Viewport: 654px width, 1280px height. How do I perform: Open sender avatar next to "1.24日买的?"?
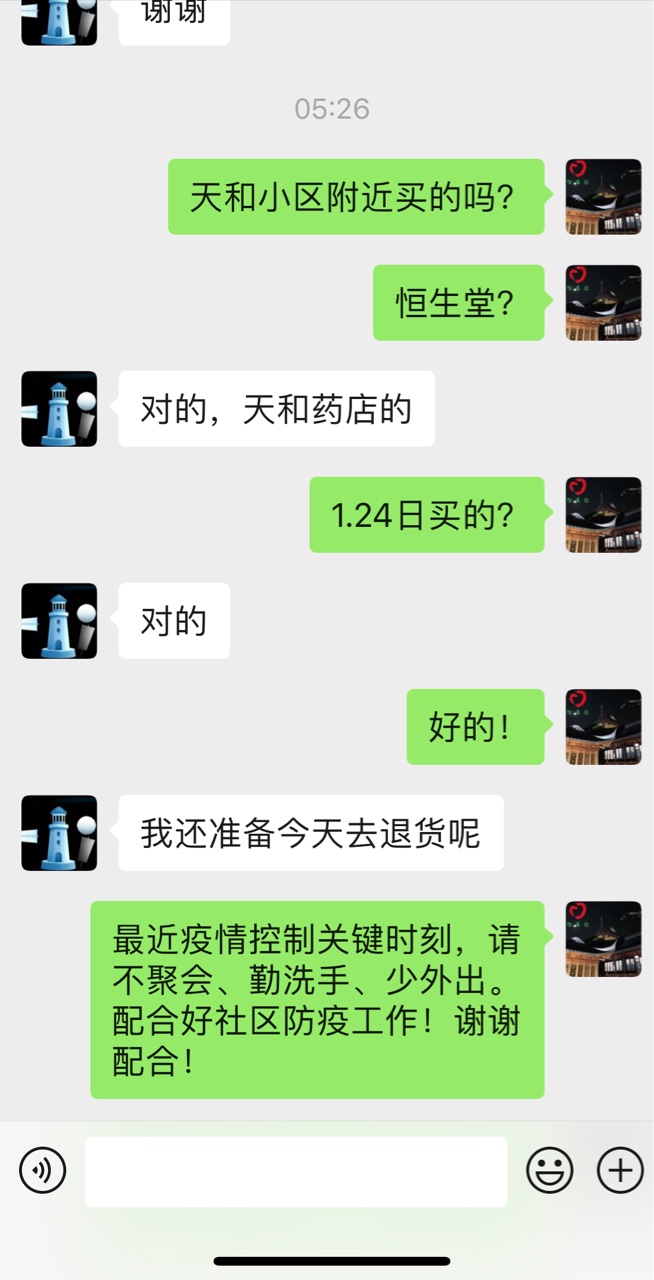(x=603, y=514)
